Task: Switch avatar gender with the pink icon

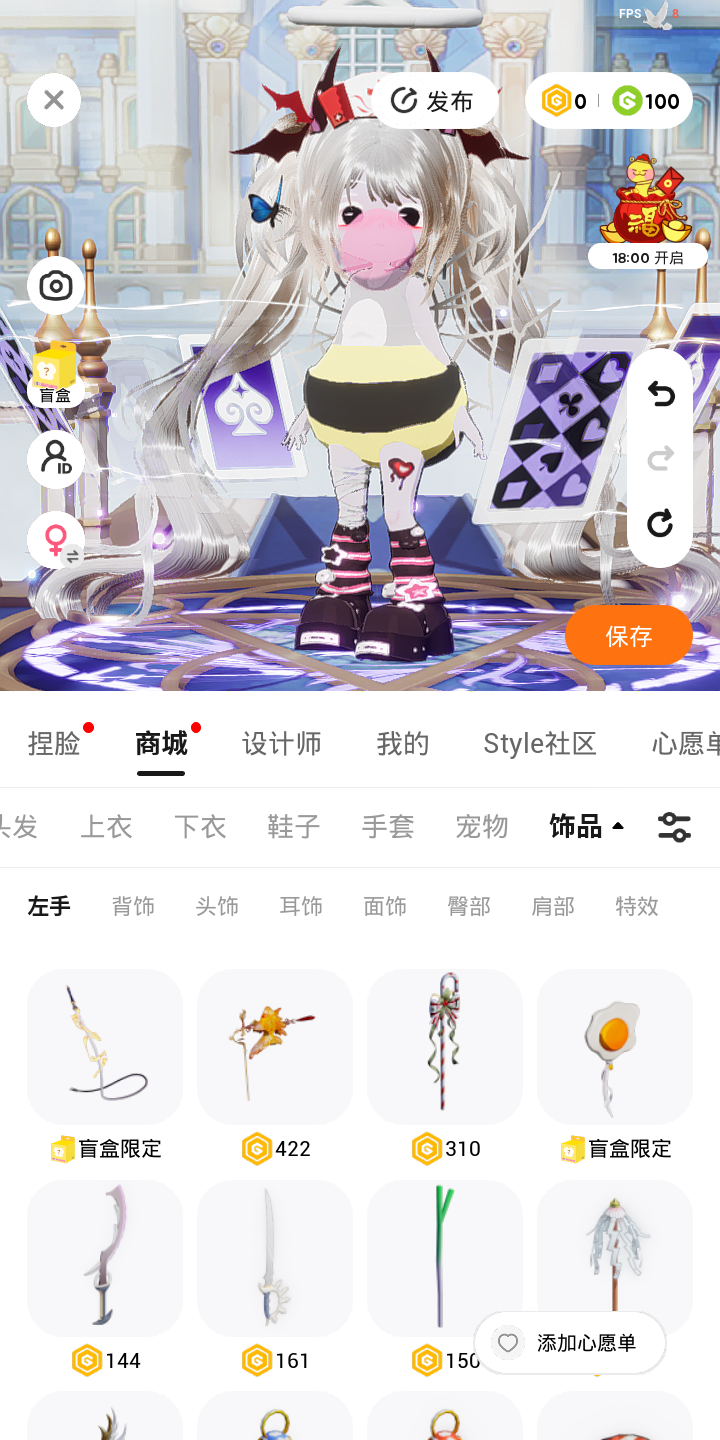Action: coord(56,540)
